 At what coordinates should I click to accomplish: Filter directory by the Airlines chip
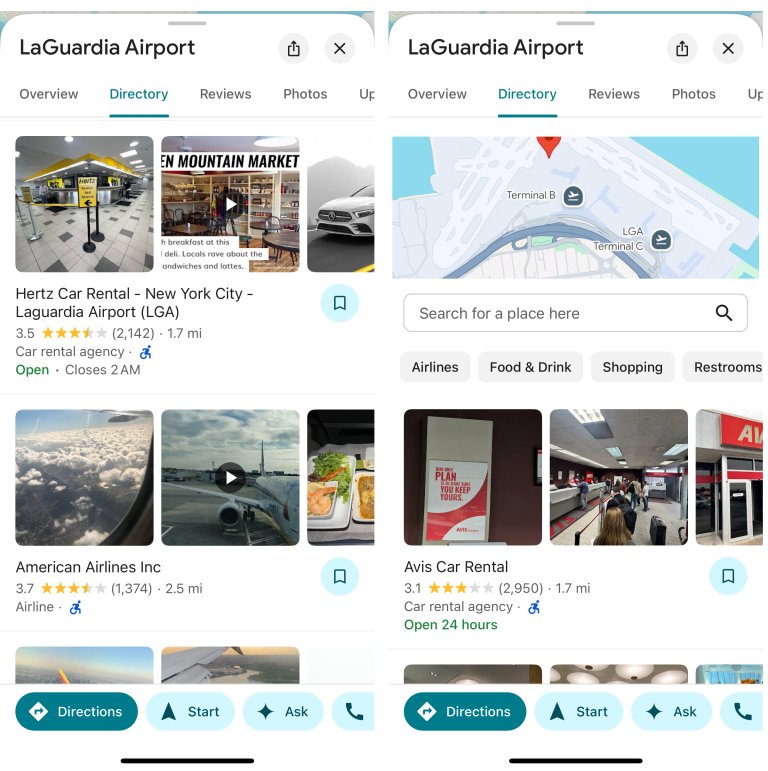[x=435, y=367]
